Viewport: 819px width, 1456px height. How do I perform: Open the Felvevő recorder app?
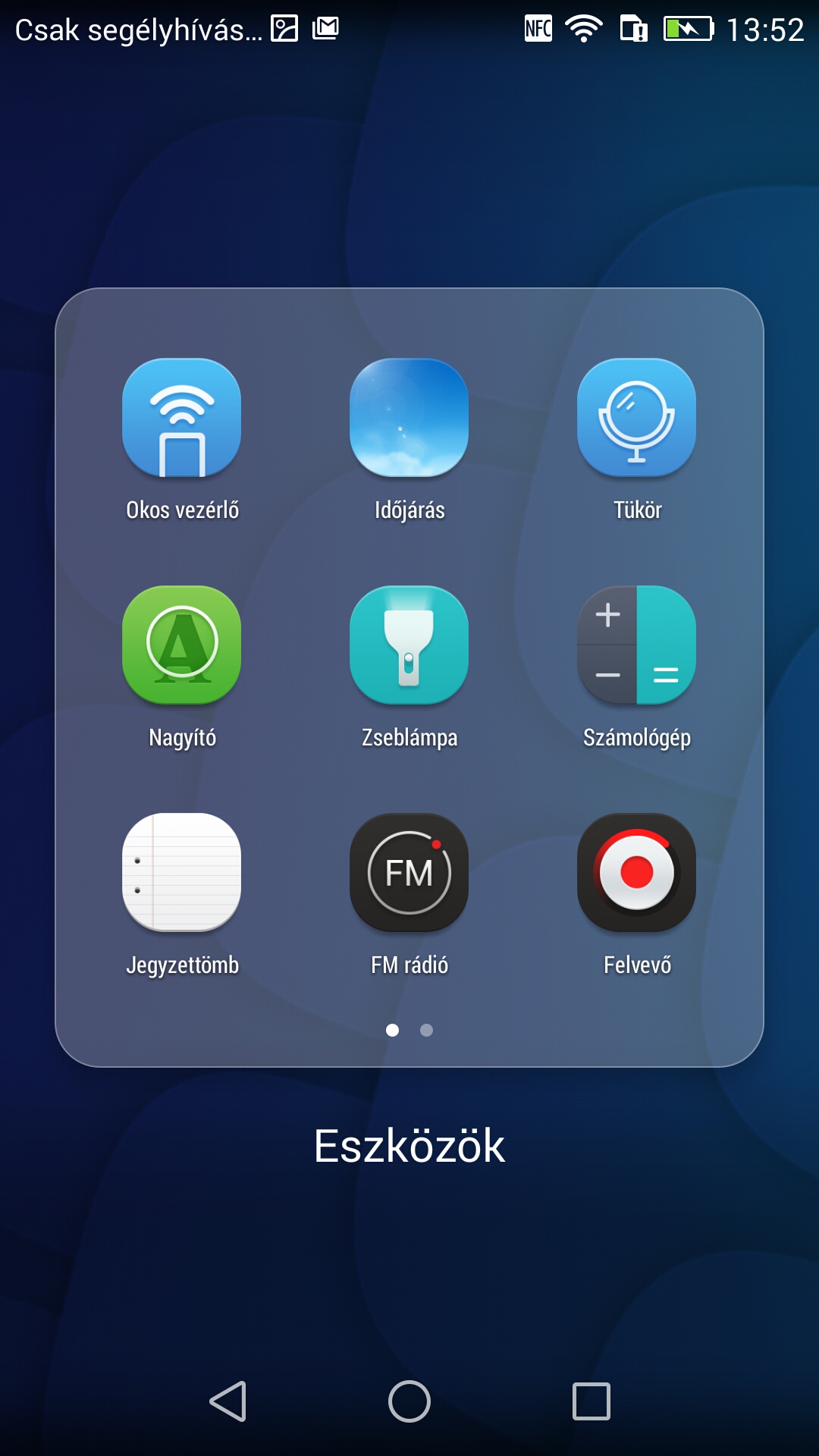(x=637, y=873)
